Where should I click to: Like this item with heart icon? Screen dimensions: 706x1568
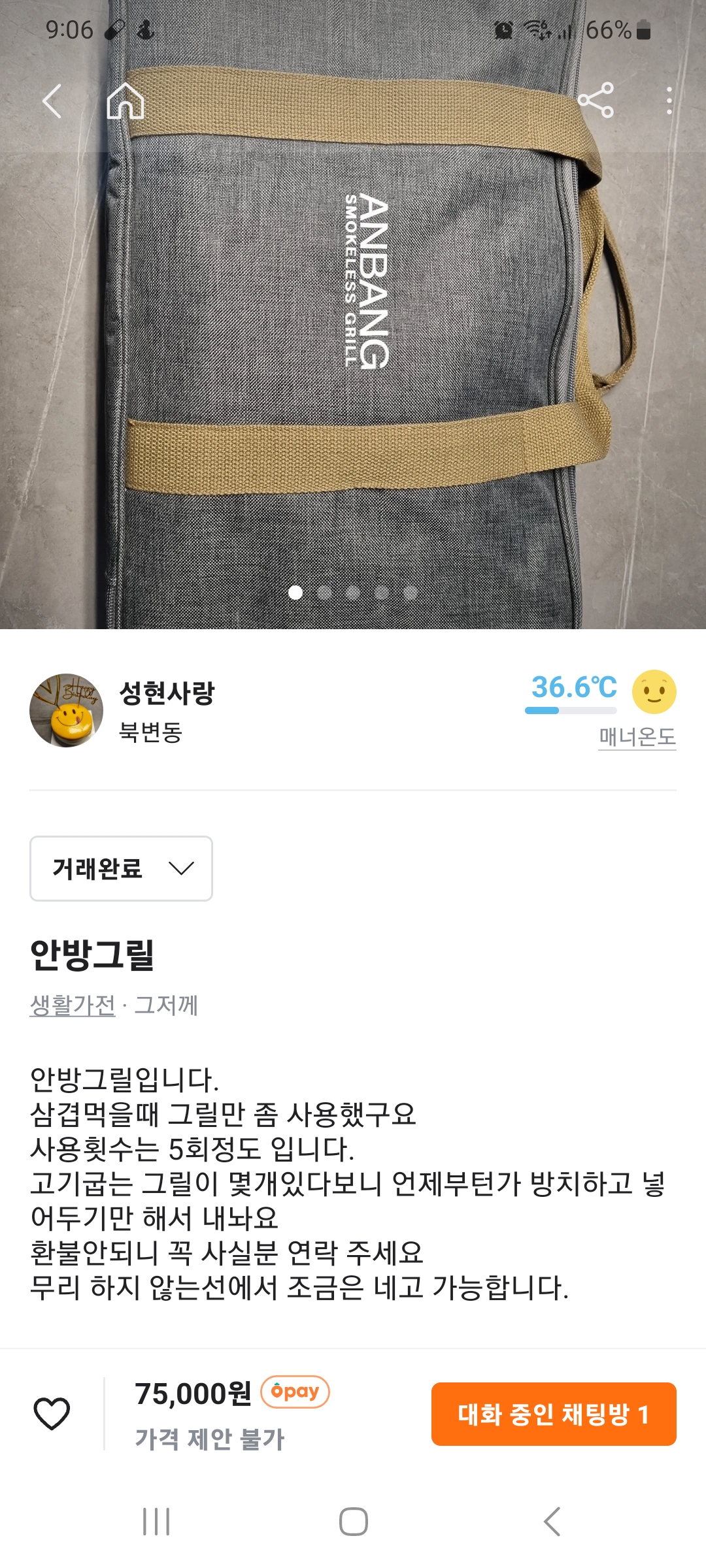(x=52, y=1414)
